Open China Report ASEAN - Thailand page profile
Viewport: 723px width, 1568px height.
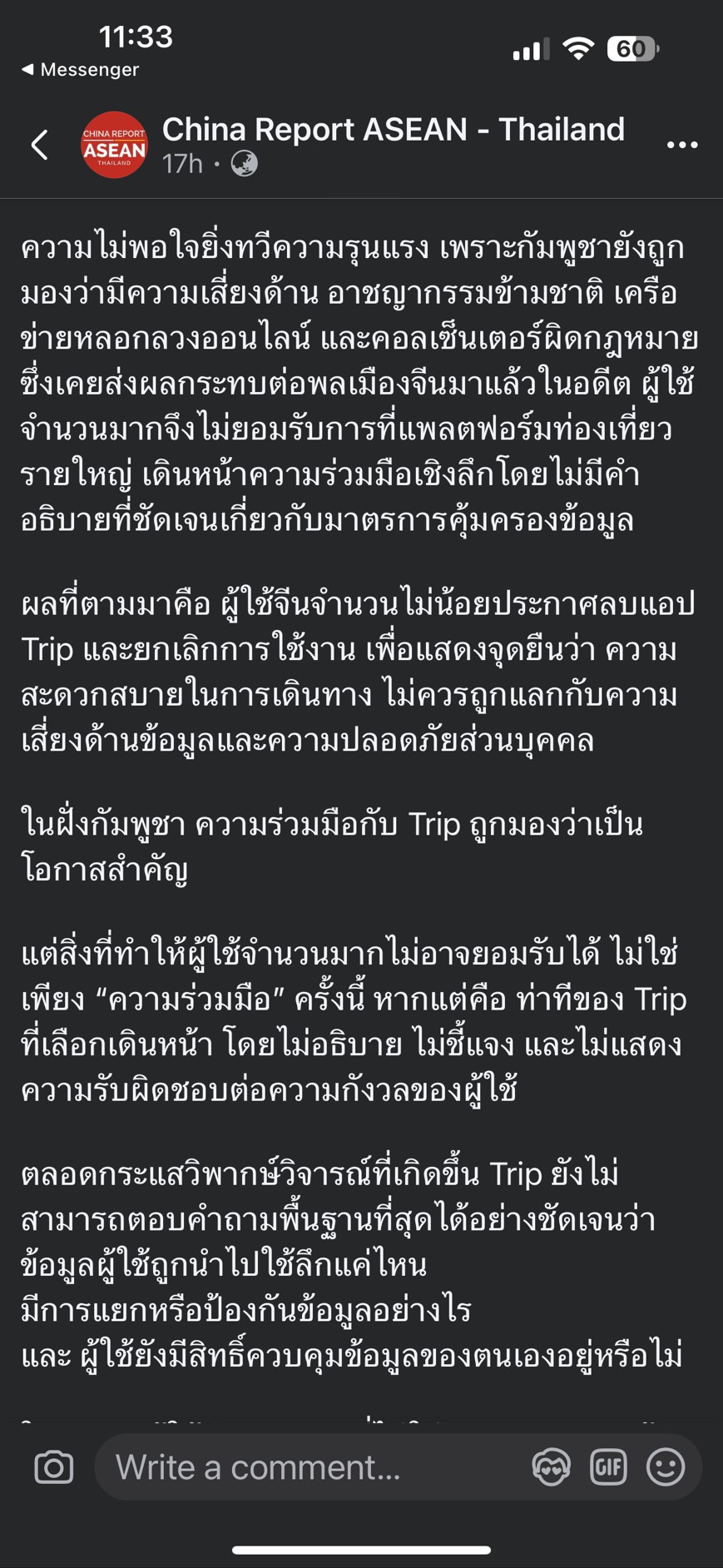pyautogui.click(x=393, y=130)
